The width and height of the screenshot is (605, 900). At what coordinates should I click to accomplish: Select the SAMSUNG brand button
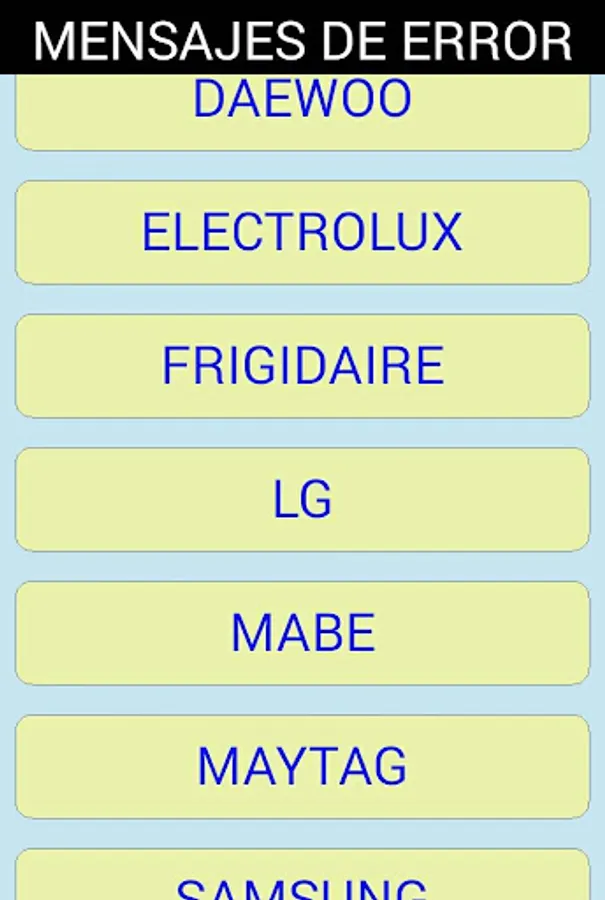click(302, 878)
